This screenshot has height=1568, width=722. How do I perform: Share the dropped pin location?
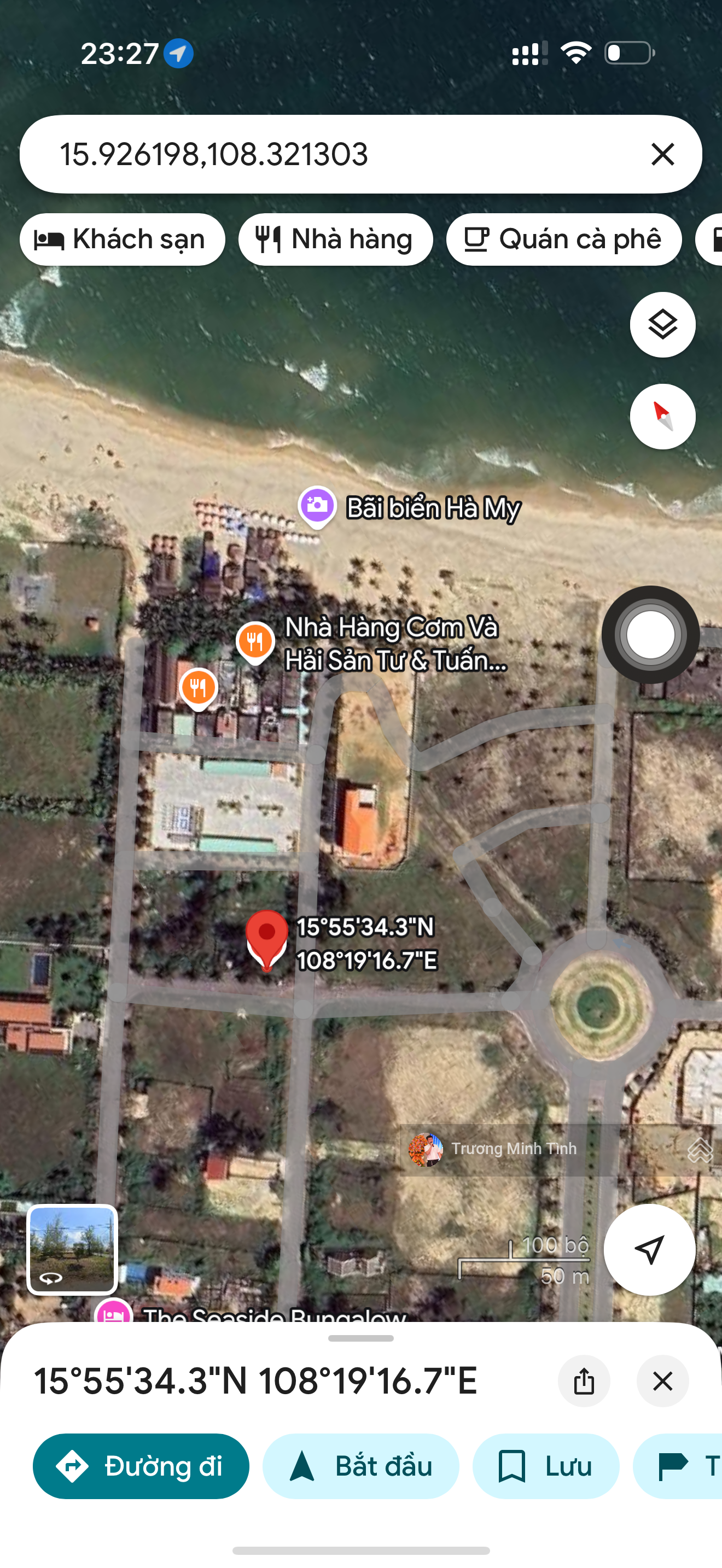584,1381
